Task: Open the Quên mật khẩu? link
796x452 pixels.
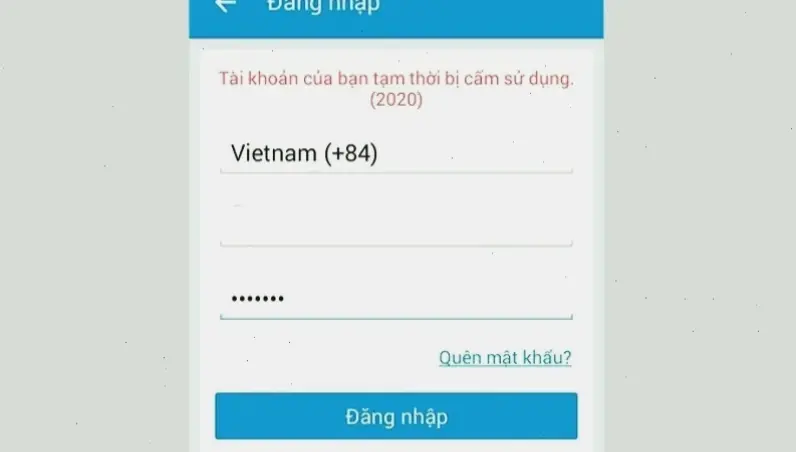Action: 505,357
